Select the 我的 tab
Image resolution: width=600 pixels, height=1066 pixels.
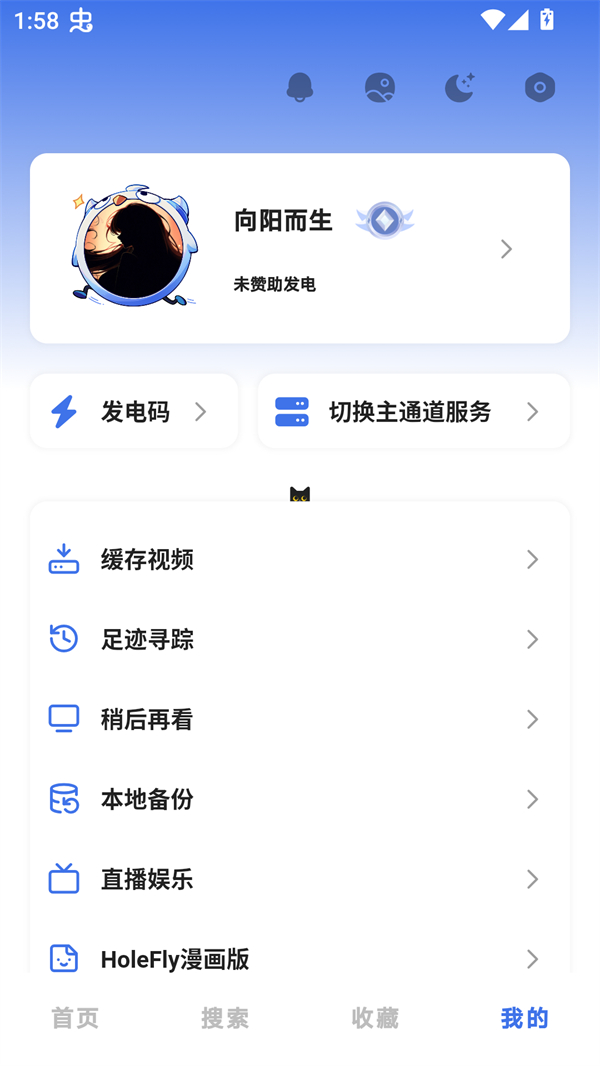tap(525, 1018)
